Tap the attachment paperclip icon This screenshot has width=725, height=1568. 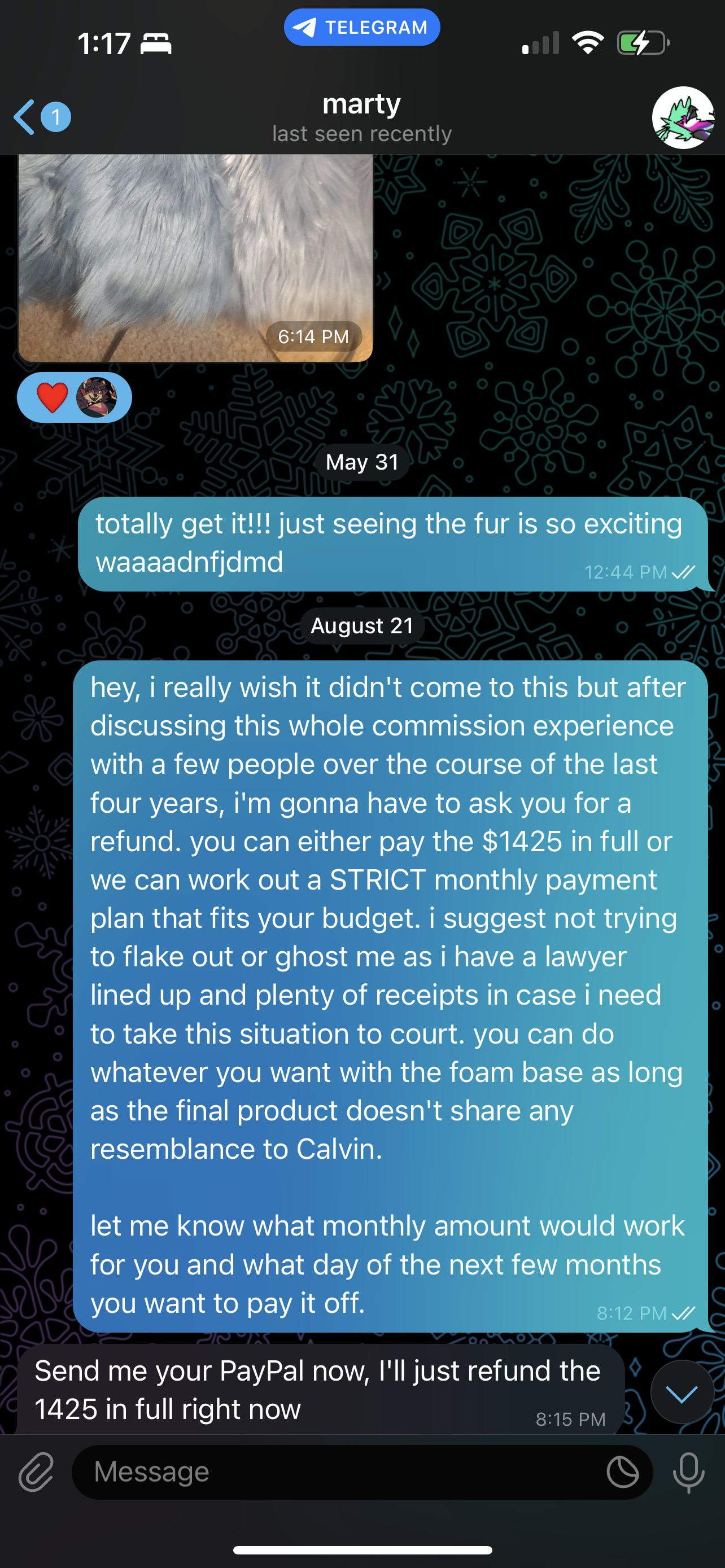[x=36, y=1473]
